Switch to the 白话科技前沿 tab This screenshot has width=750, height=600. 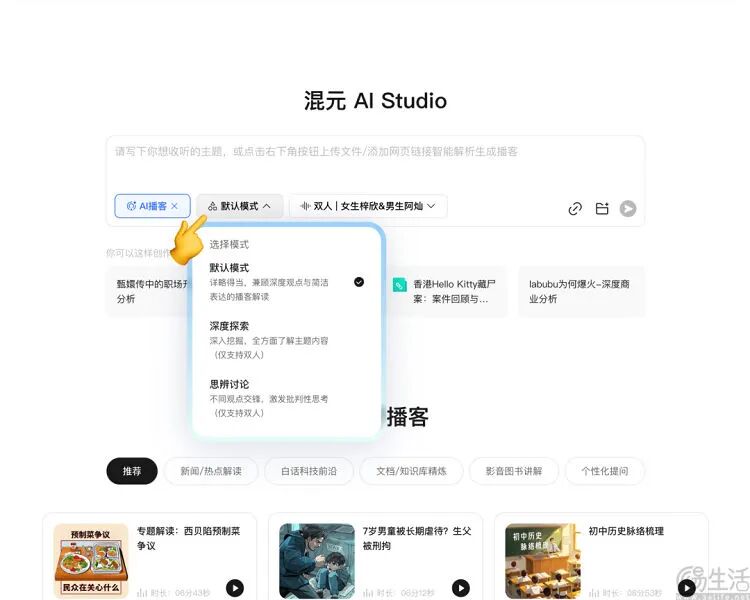pos(308,471)
